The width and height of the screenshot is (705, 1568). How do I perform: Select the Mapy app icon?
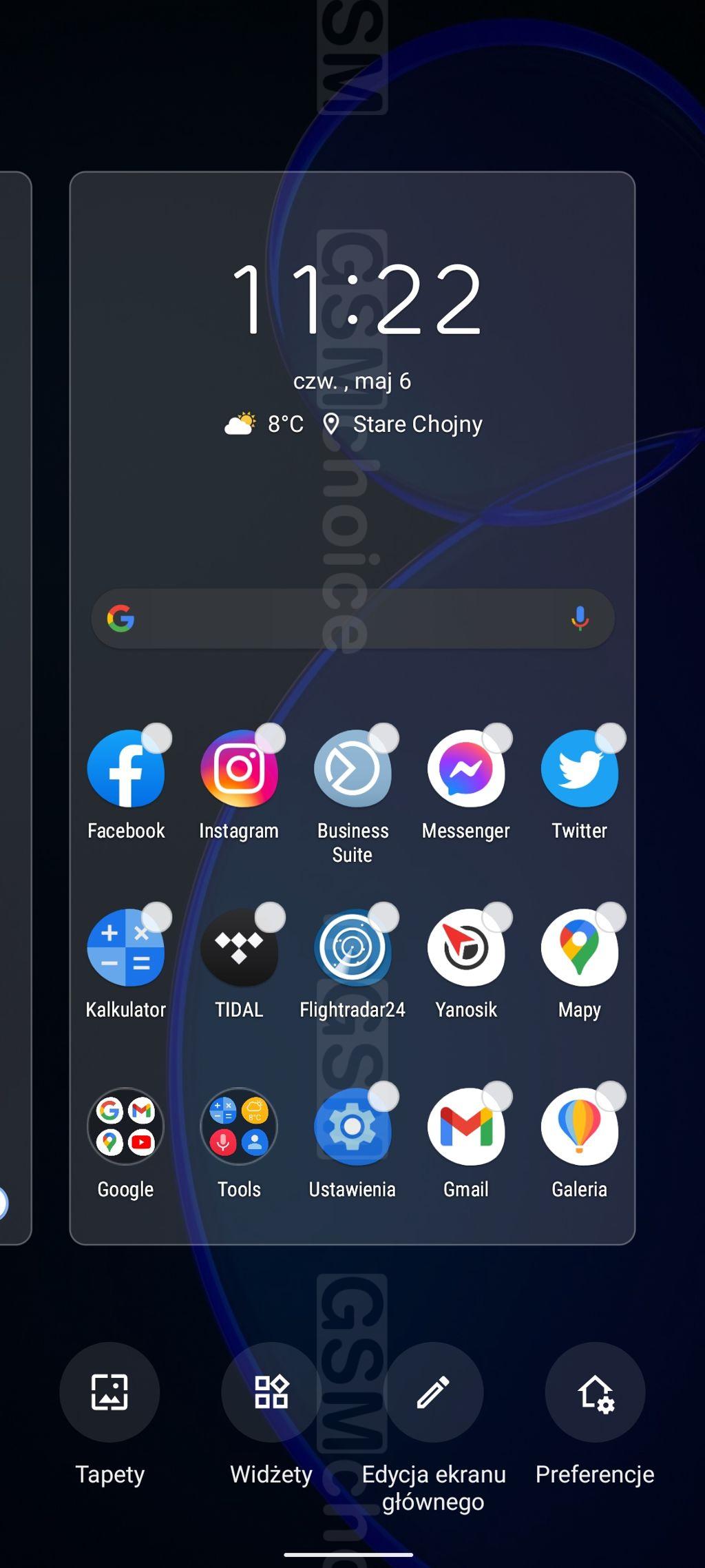point(580,947)
